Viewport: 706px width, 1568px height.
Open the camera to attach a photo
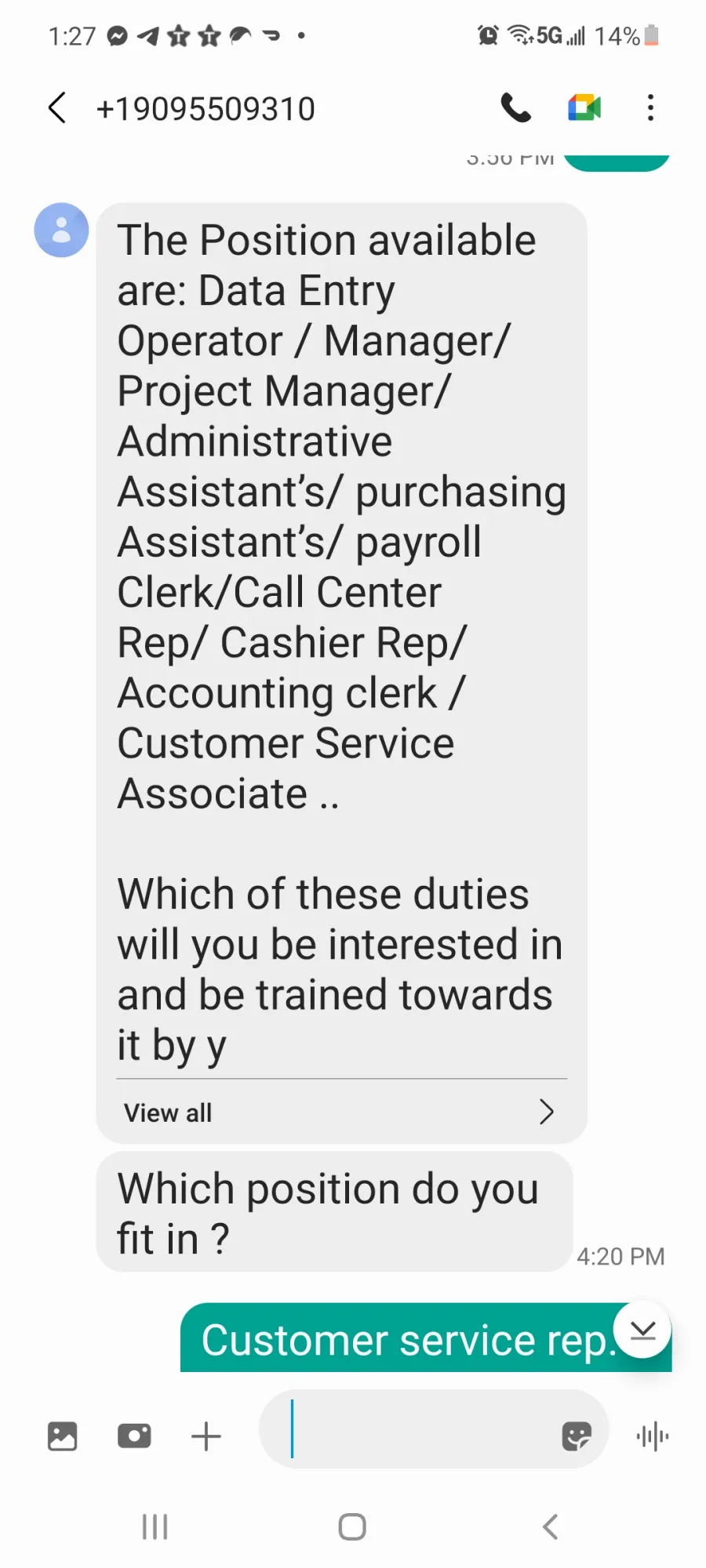click(134, 1436)
